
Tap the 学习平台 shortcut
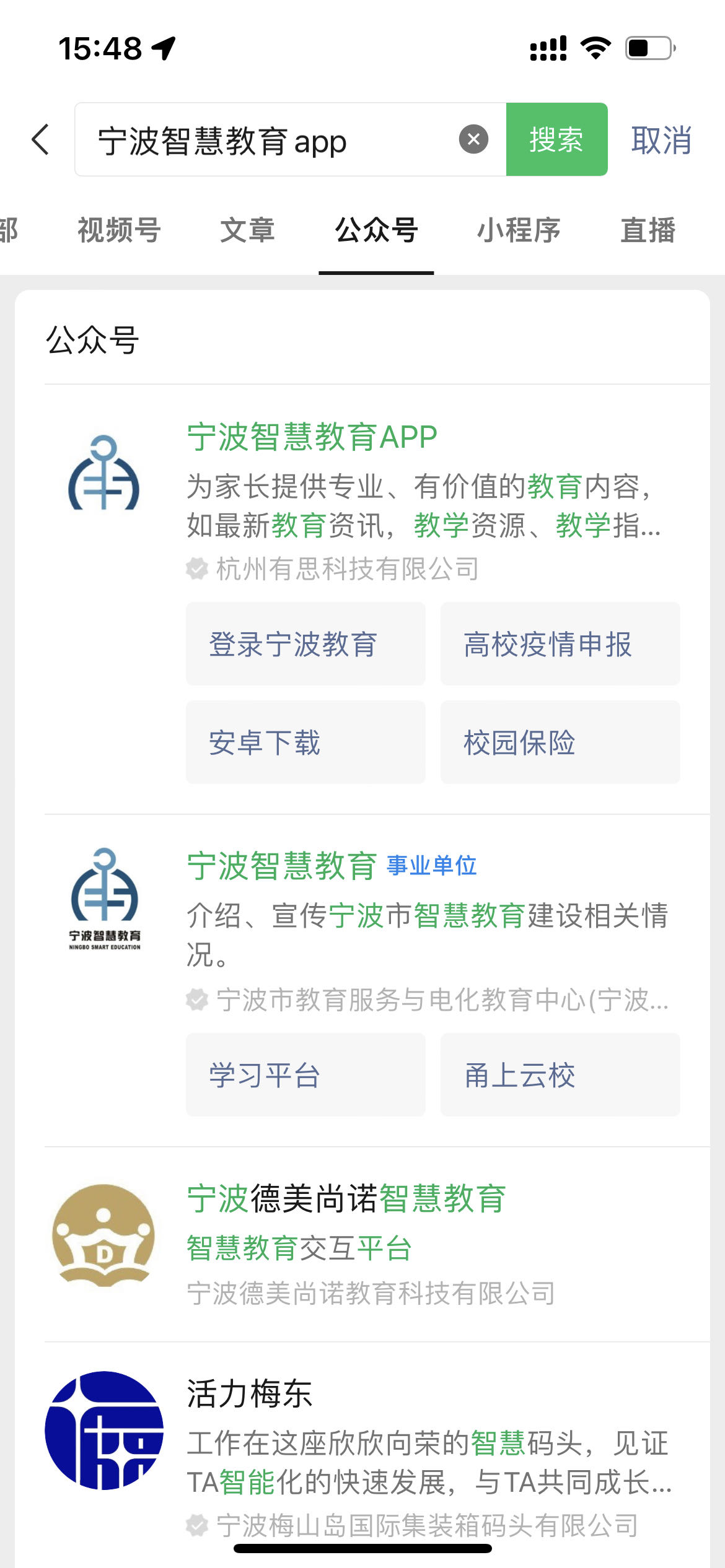pos(305,1075)
